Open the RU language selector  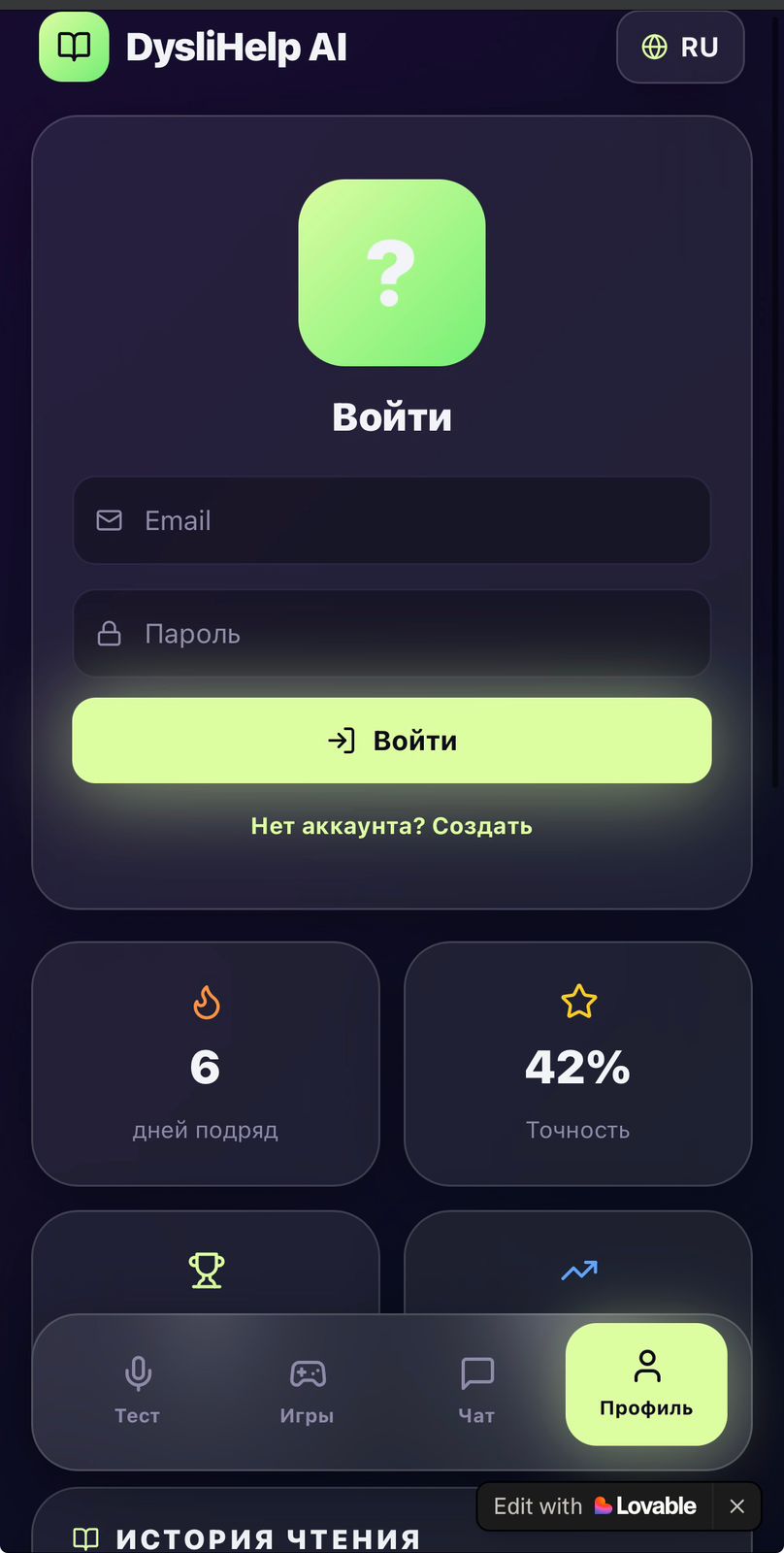pyautogui.click(x=680, y=48)
